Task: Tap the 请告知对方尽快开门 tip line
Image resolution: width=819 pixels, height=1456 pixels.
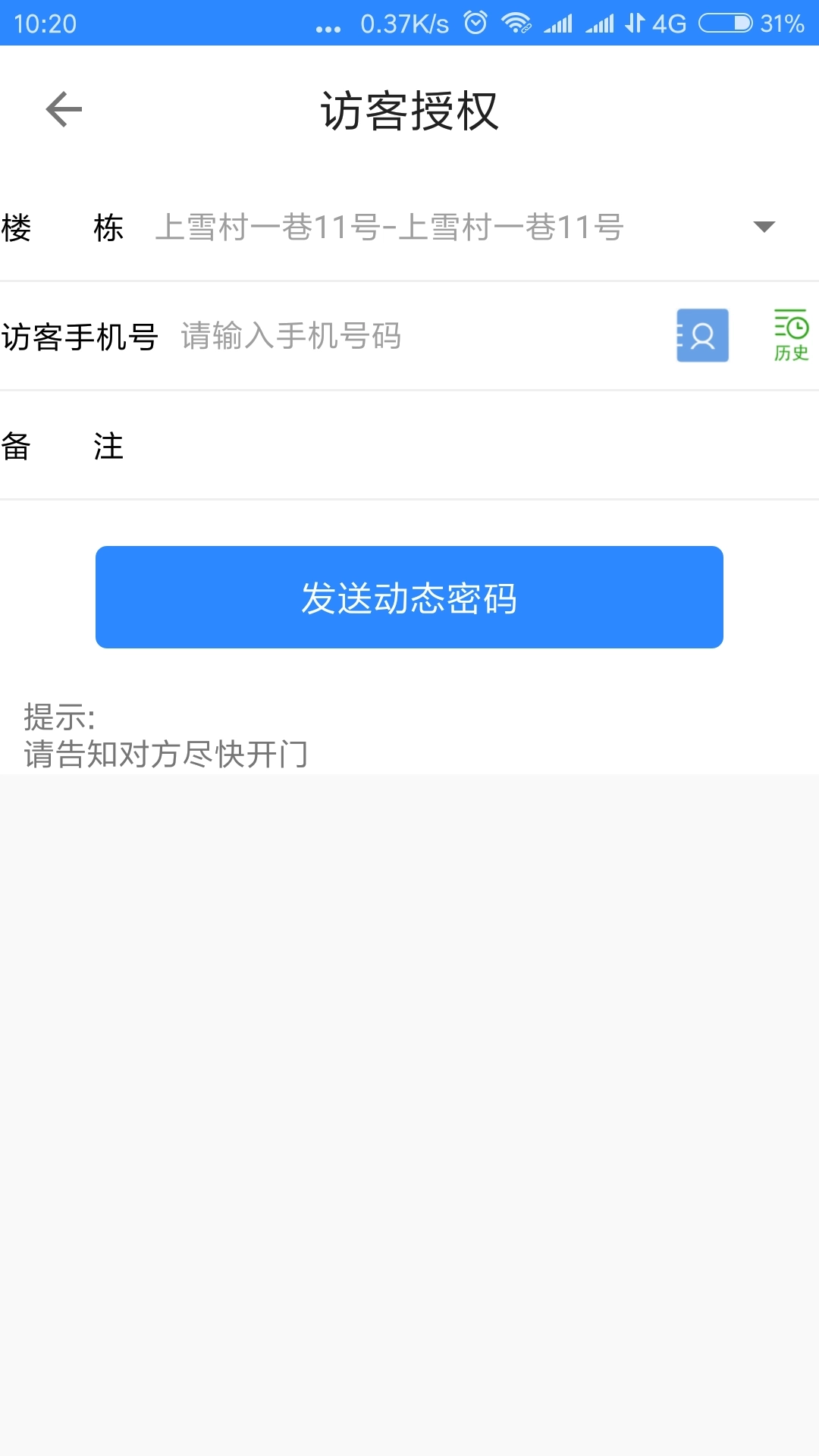Action: tap(165, 753)
